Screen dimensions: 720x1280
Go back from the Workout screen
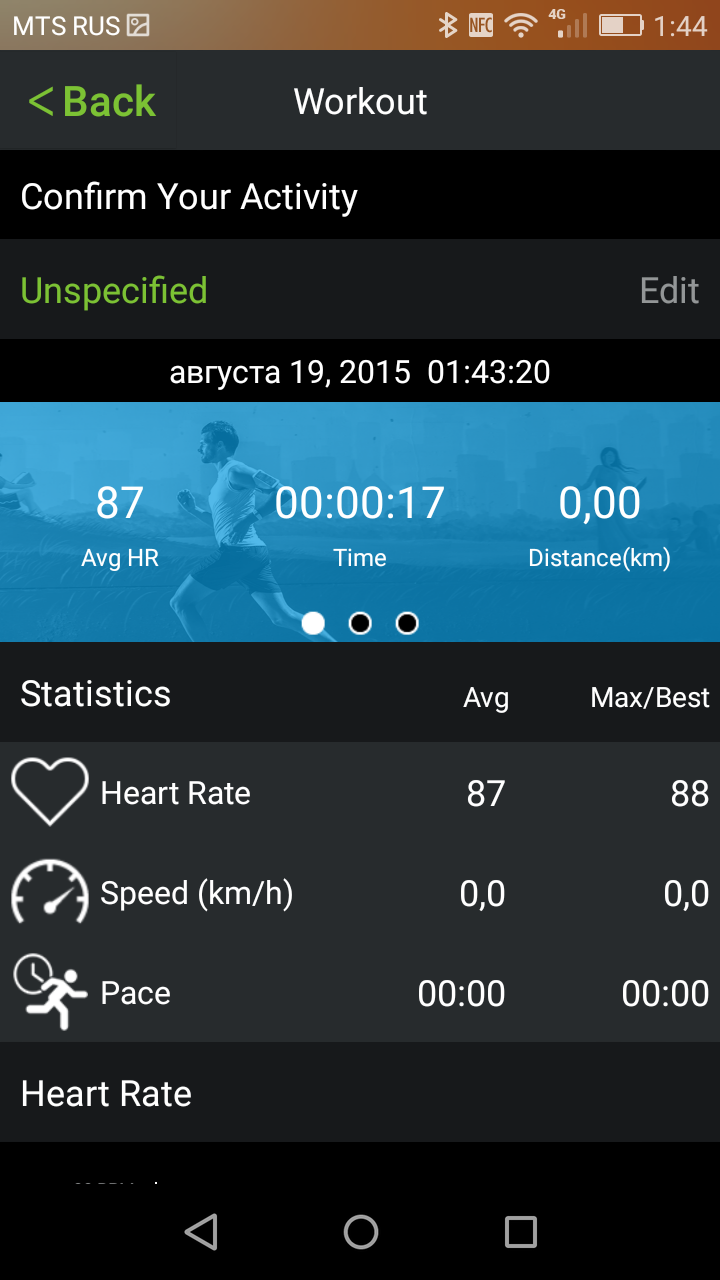[92, 102]
